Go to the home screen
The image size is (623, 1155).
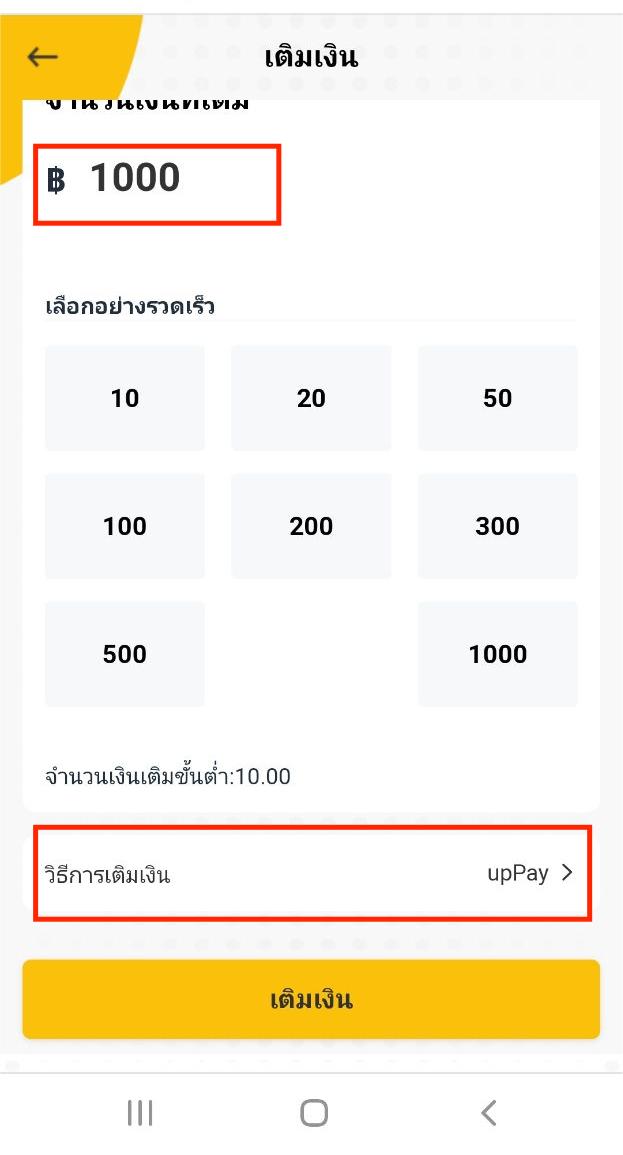click(314, 1113)
